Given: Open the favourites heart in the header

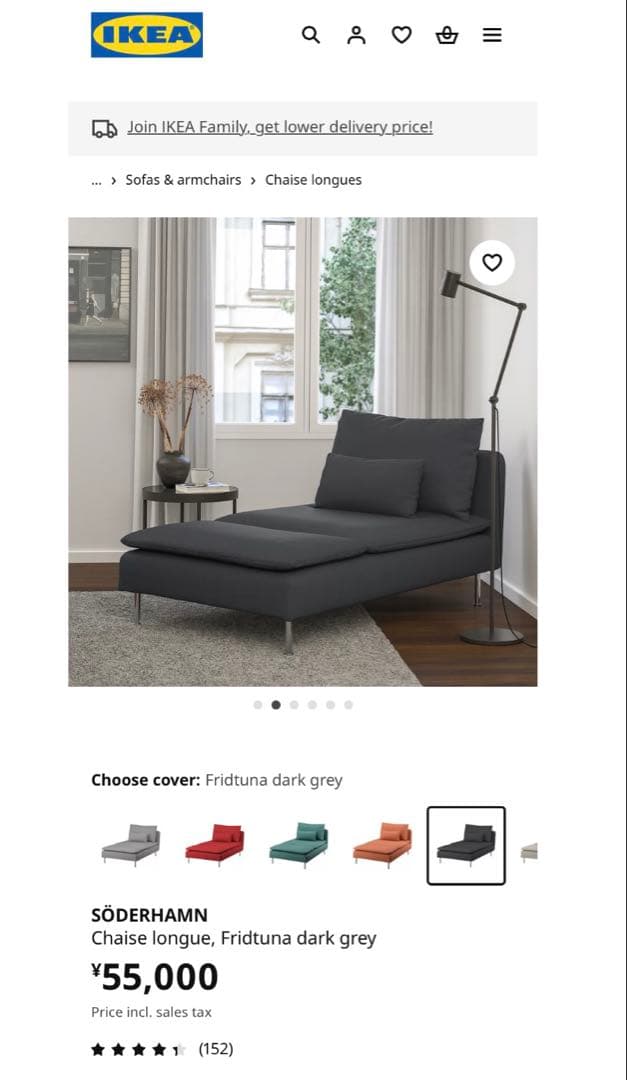Looking at the screenshot, I should (x=401, y=35).
